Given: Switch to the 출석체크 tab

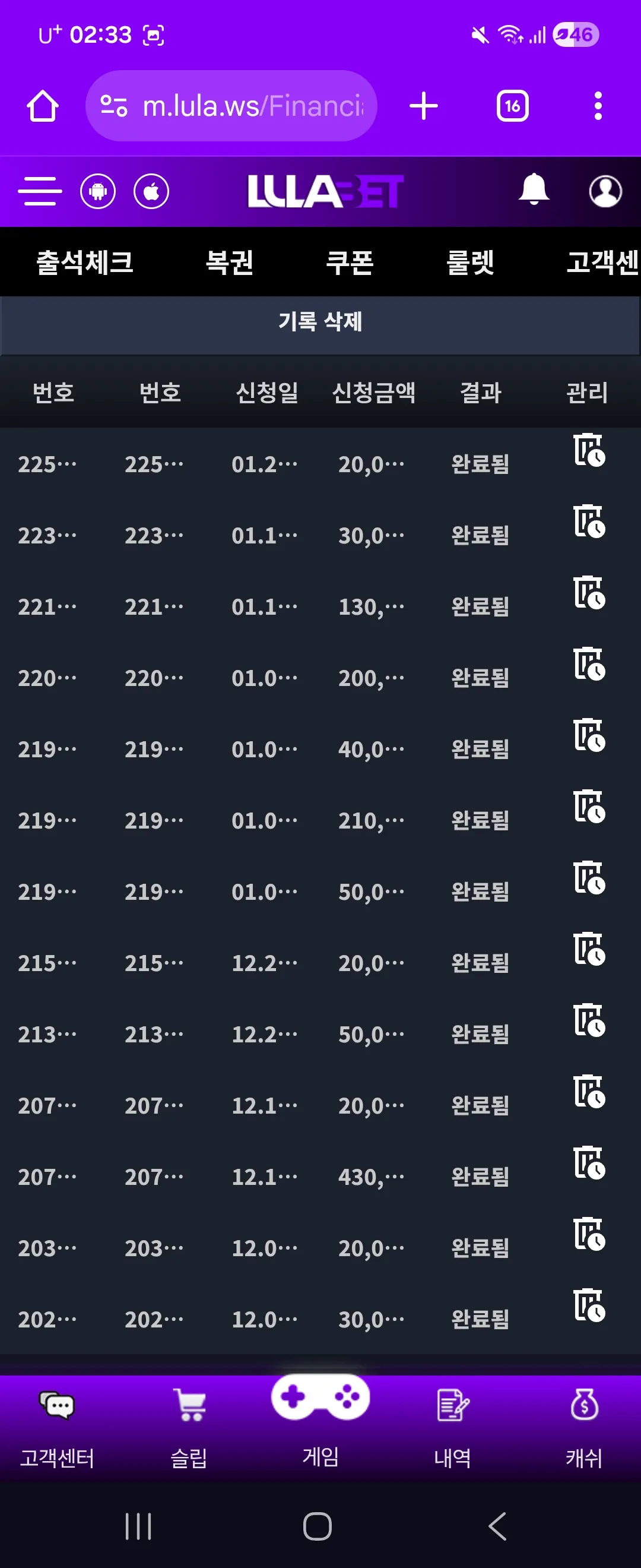Looking at the screenshot, I should coord(84,263).
